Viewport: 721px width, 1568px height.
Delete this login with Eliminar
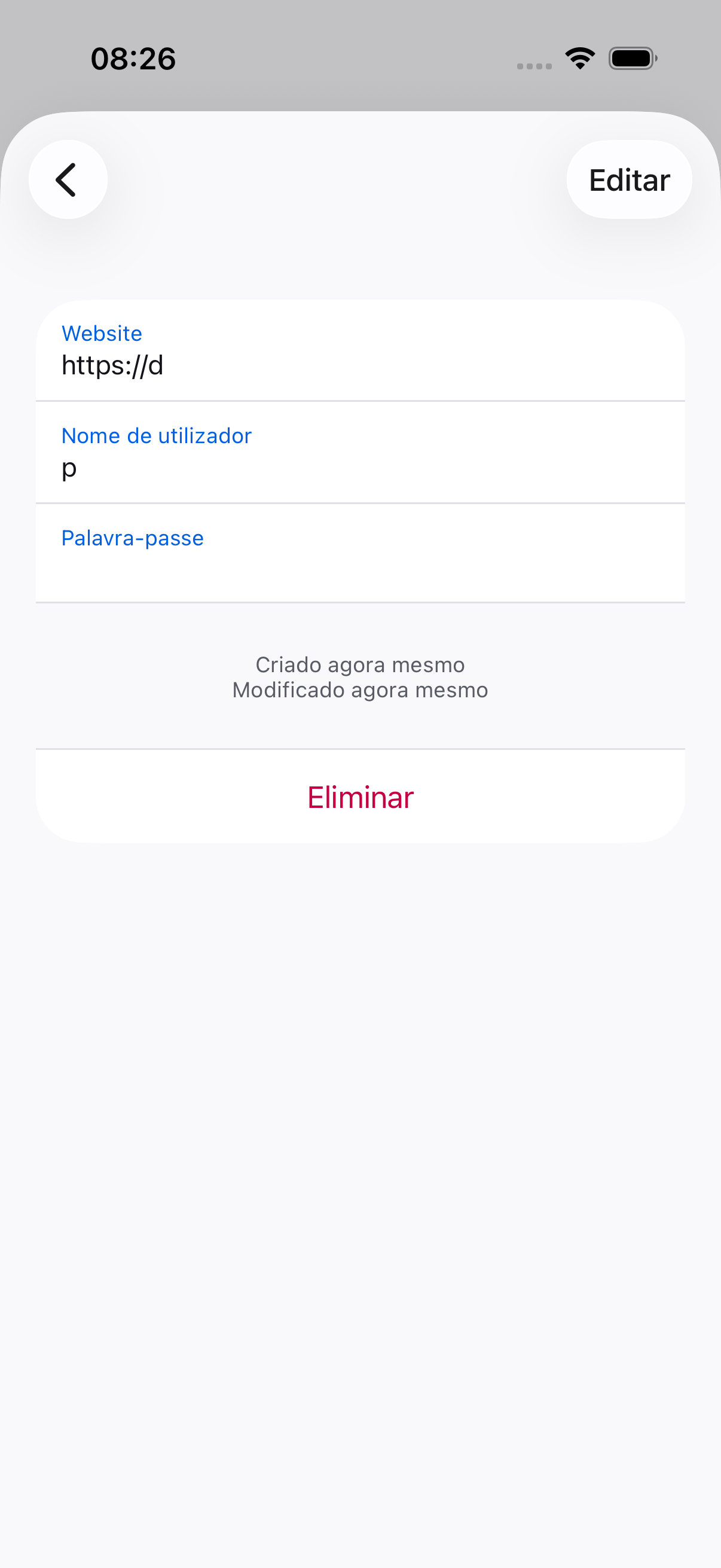pyautogui.click(x=360, y=797)
